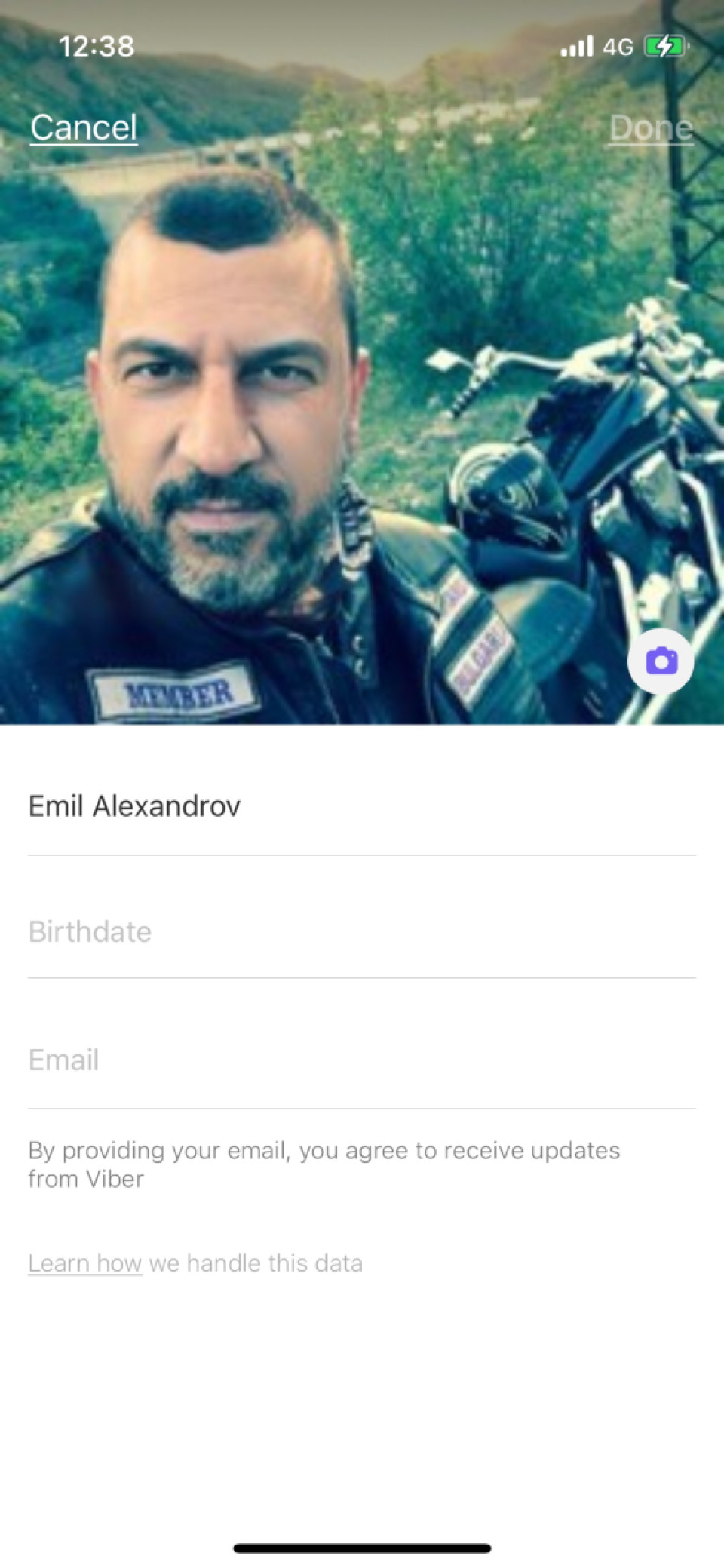
Task: Confirm profile edits with Done
Action: [x=650, y=127]
